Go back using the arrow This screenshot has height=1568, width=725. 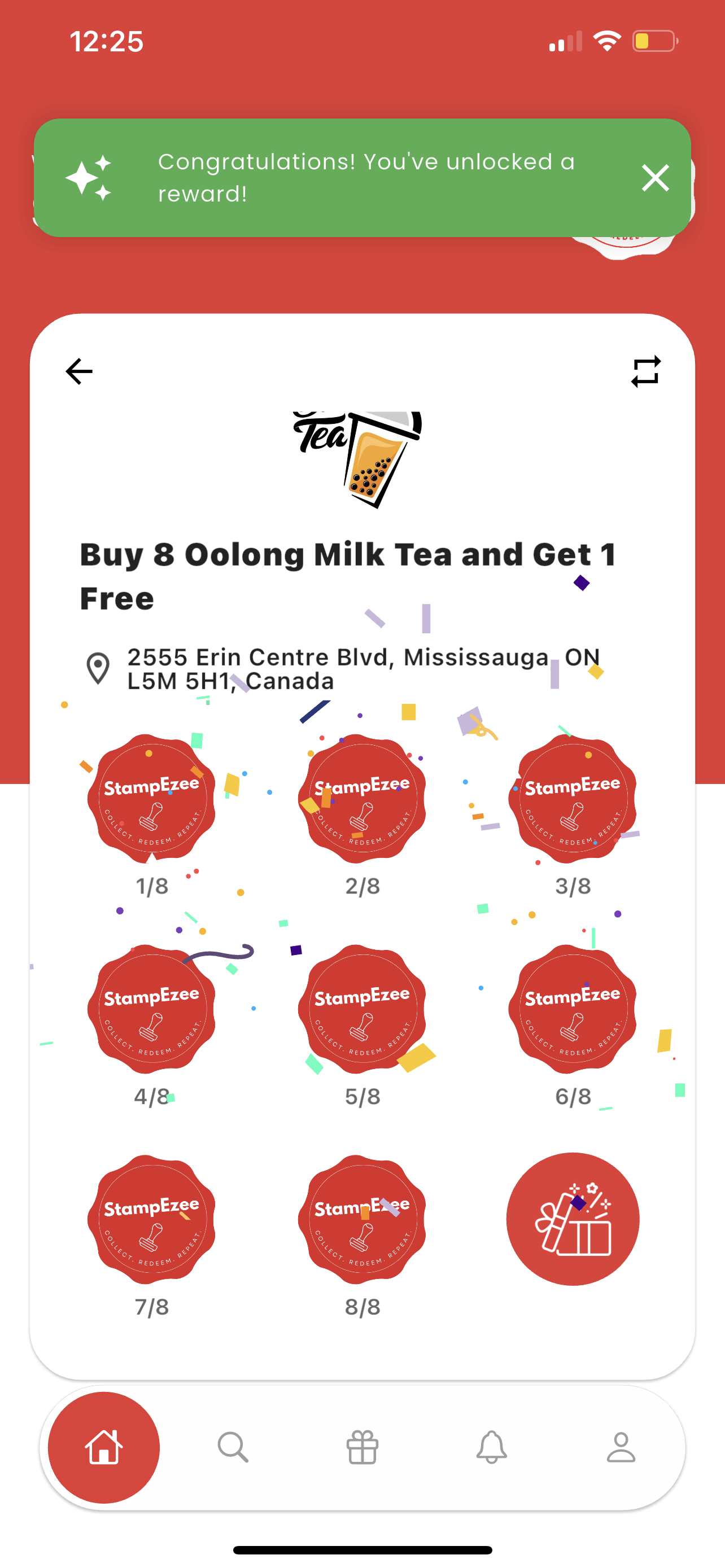click(x=79, y=371)
